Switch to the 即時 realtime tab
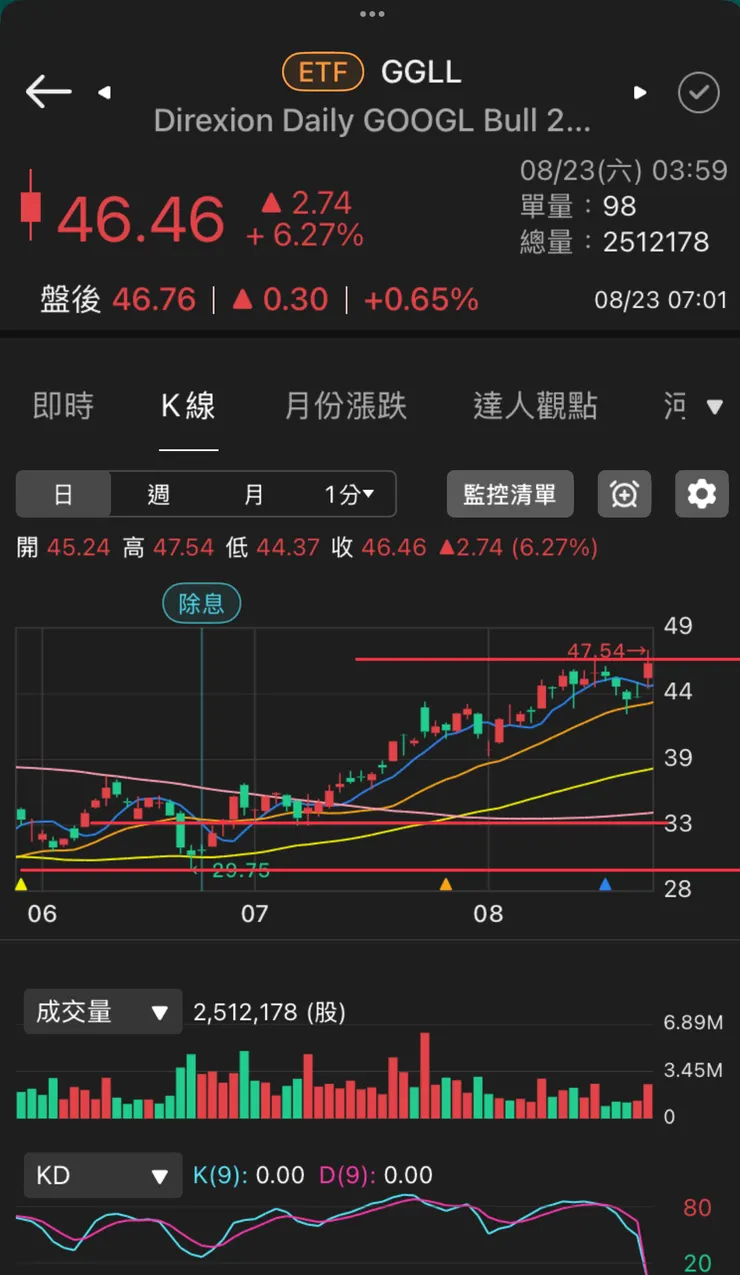The height and width of the screenshot is (1275, 740). pos(63,406)
